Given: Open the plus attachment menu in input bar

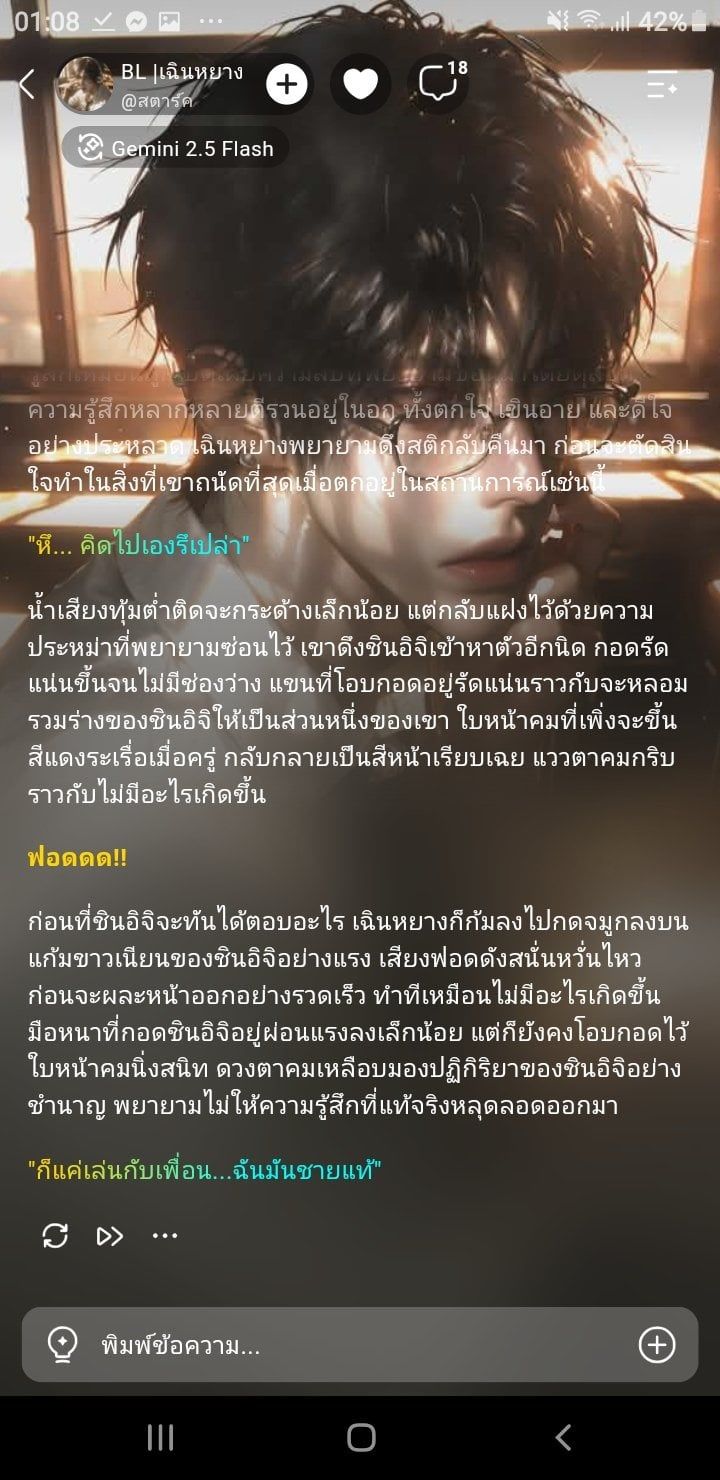Looking at the screenshot, I should (657, 1345).
